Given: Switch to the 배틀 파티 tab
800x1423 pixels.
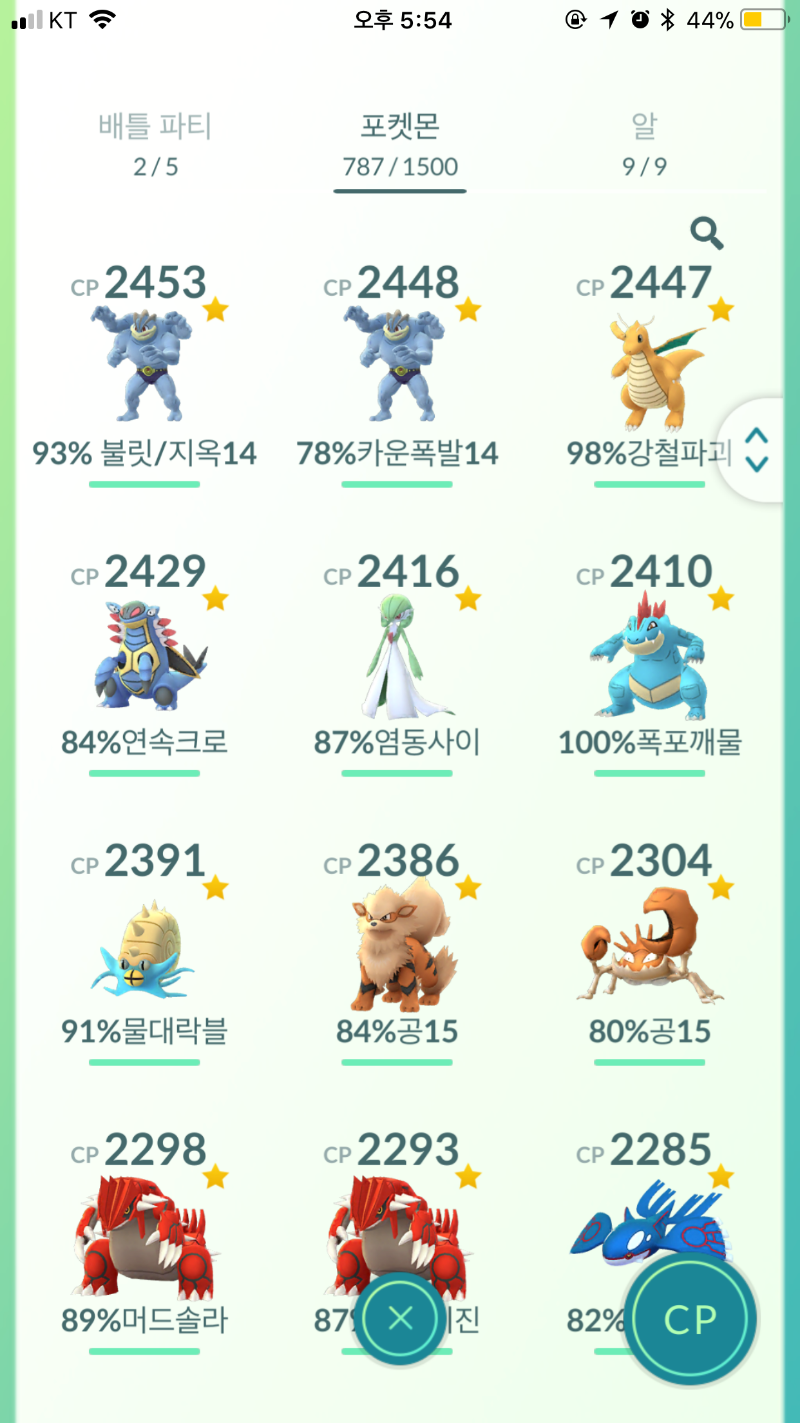Looking at the screenshot, I should pos(155,143).
